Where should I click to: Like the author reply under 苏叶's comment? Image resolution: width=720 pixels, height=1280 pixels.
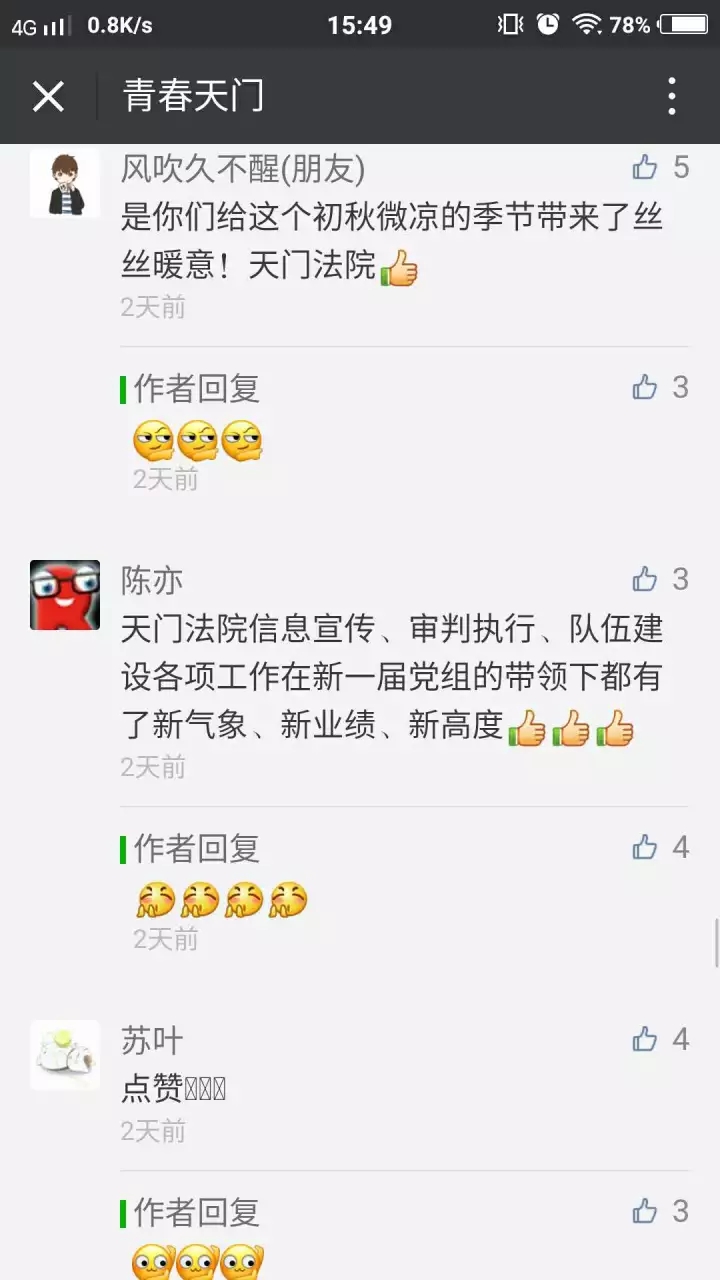[x=646, y=1212]
